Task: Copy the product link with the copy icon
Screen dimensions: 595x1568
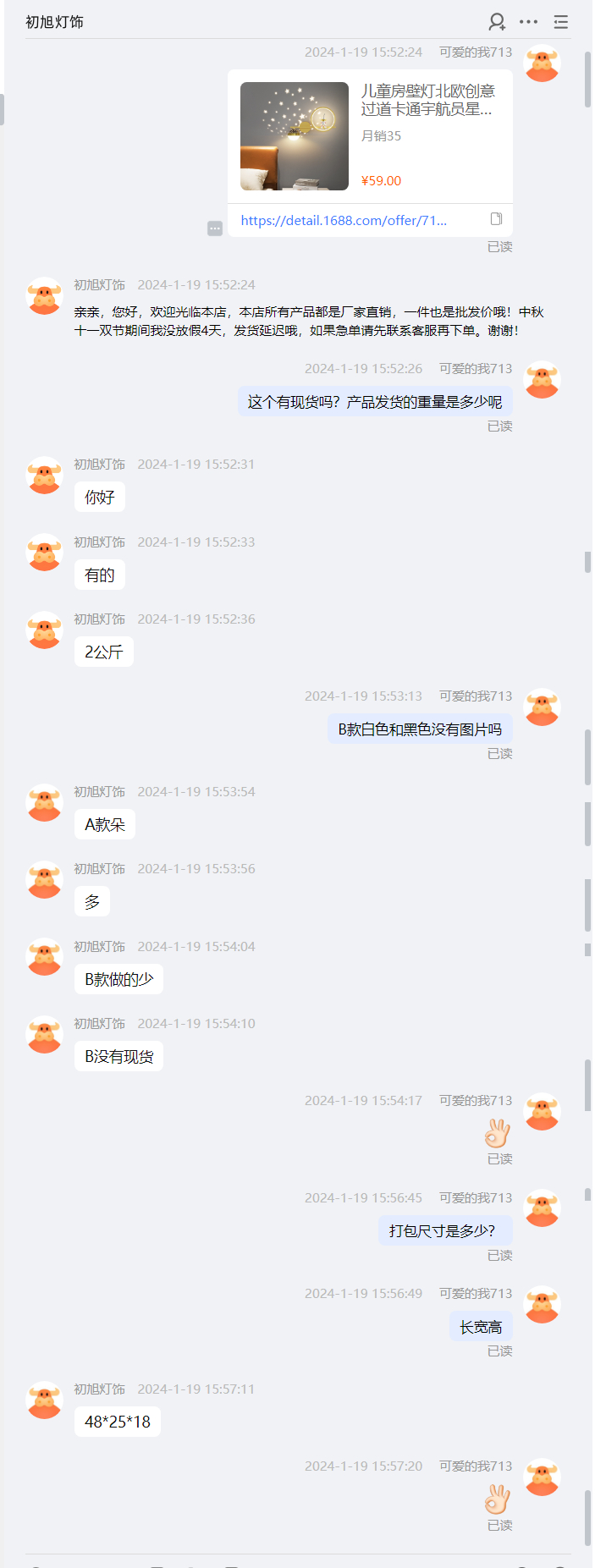Action: (496, 219)
